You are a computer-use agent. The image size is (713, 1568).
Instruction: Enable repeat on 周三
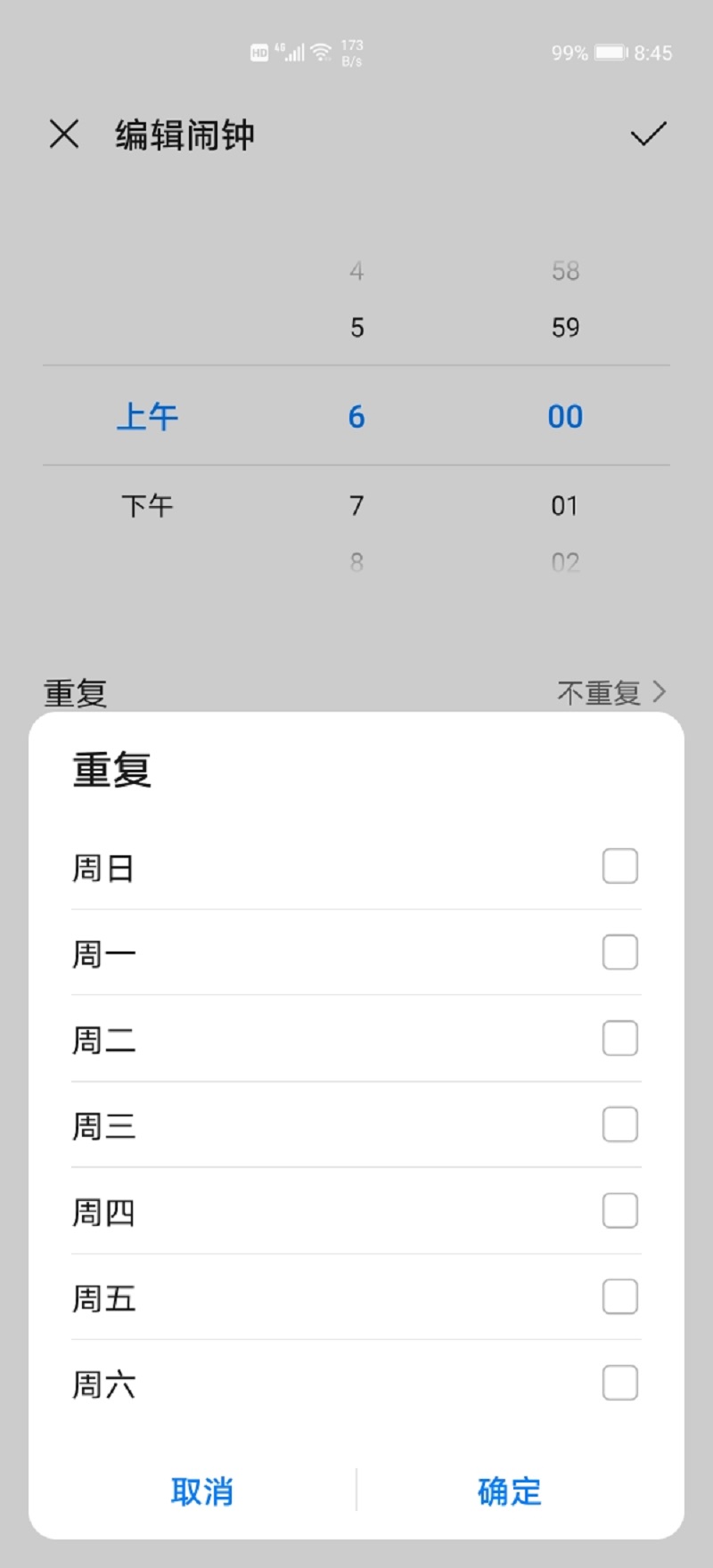[619, 1124]
